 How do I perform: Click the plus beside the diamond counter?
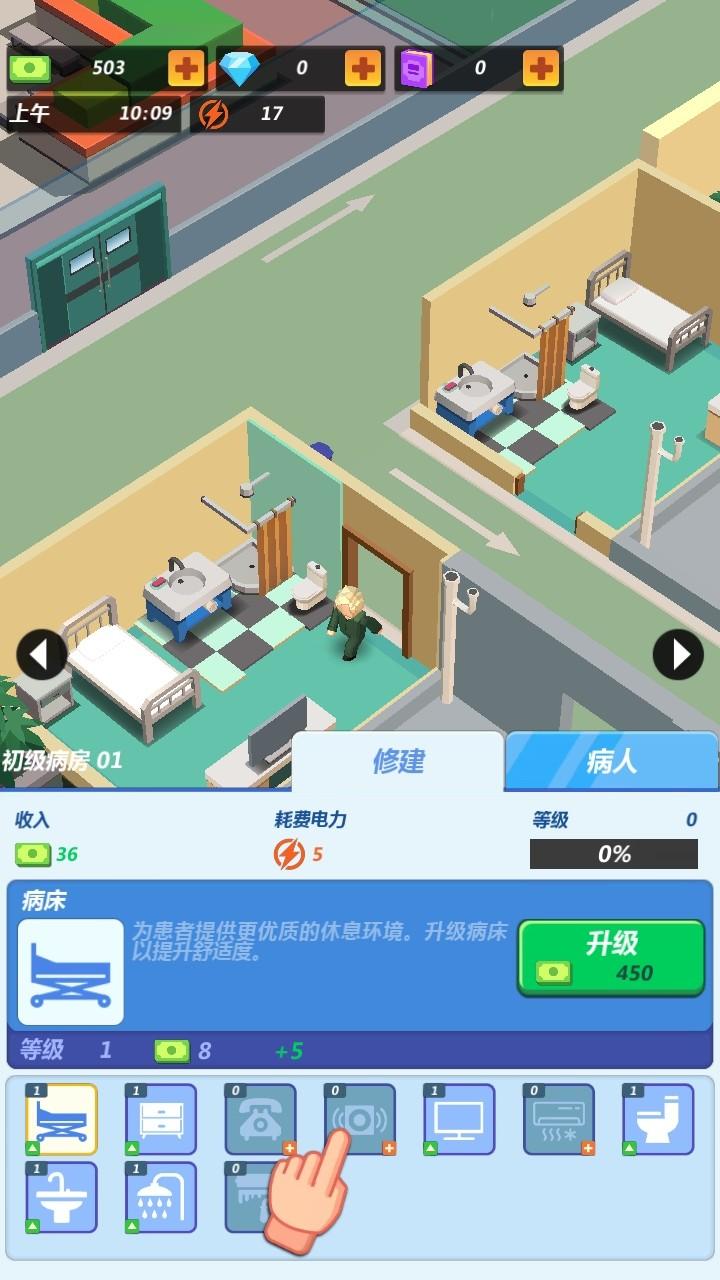(x=361, y=69)
